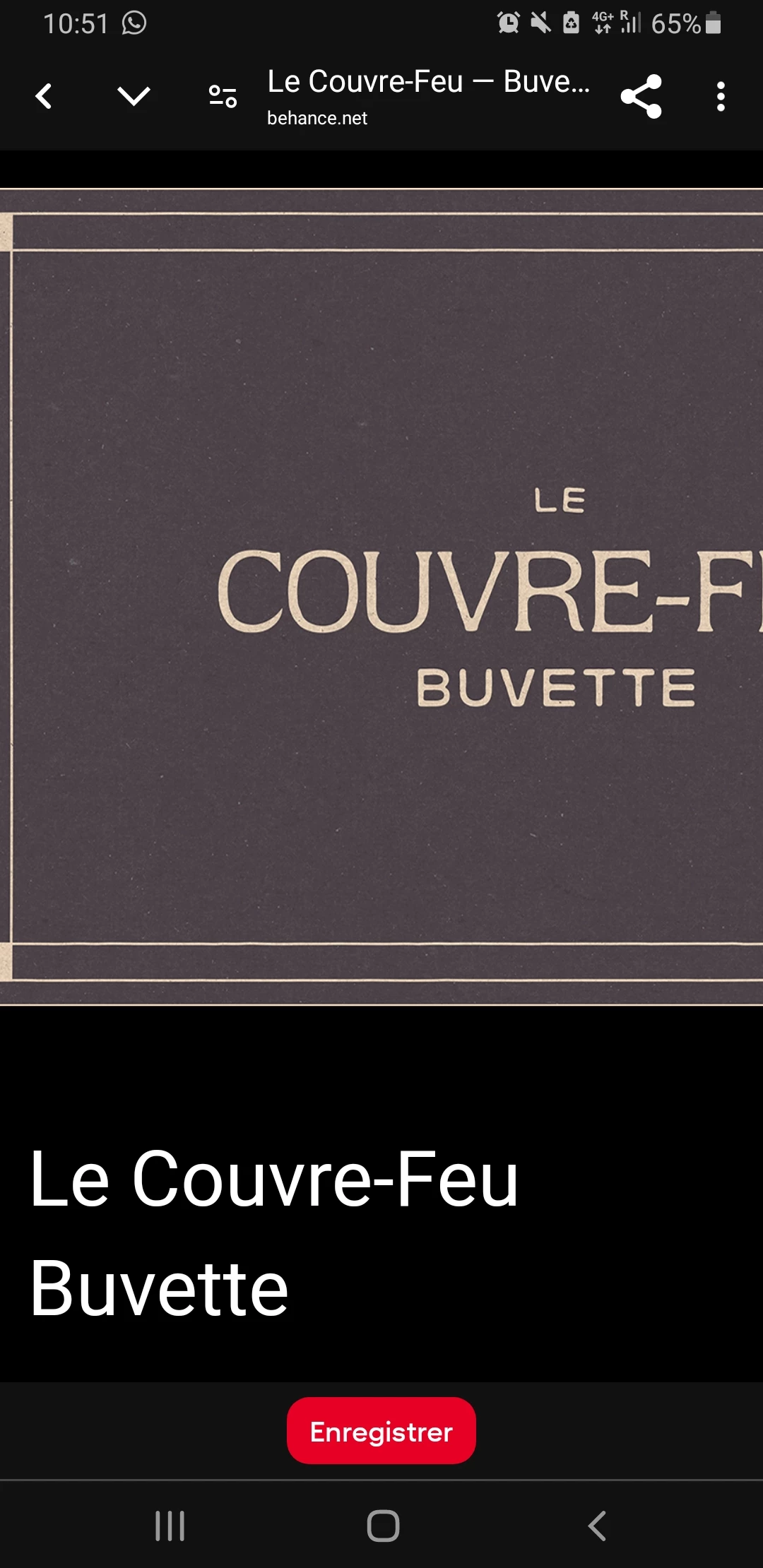Screen dimensions: 763x1568
Task: Open the three-dot overflow menu
Action: coord(721,96)
